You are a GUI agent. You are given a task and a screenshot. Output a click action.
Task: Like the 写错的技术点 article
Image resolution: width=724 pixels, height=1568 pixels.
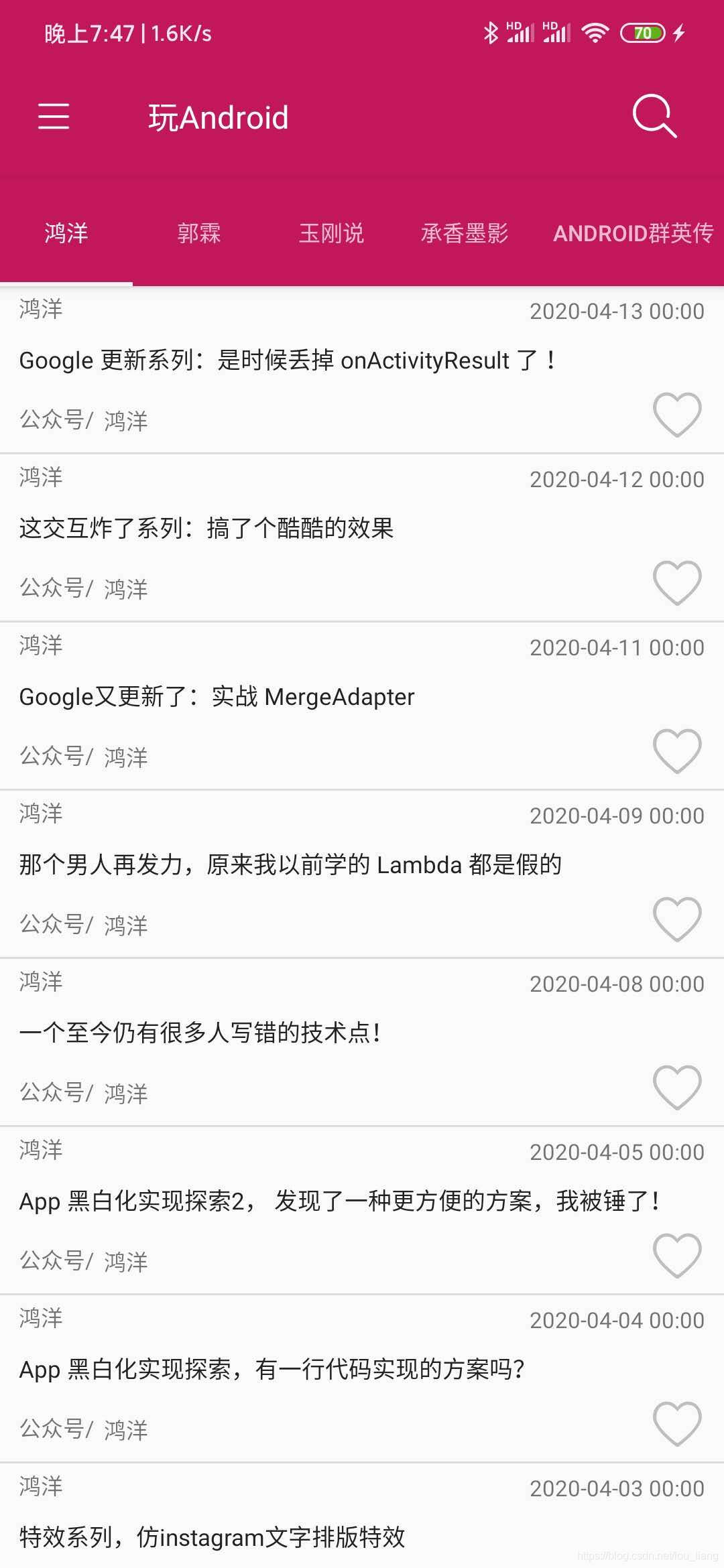coord(677,1088)
